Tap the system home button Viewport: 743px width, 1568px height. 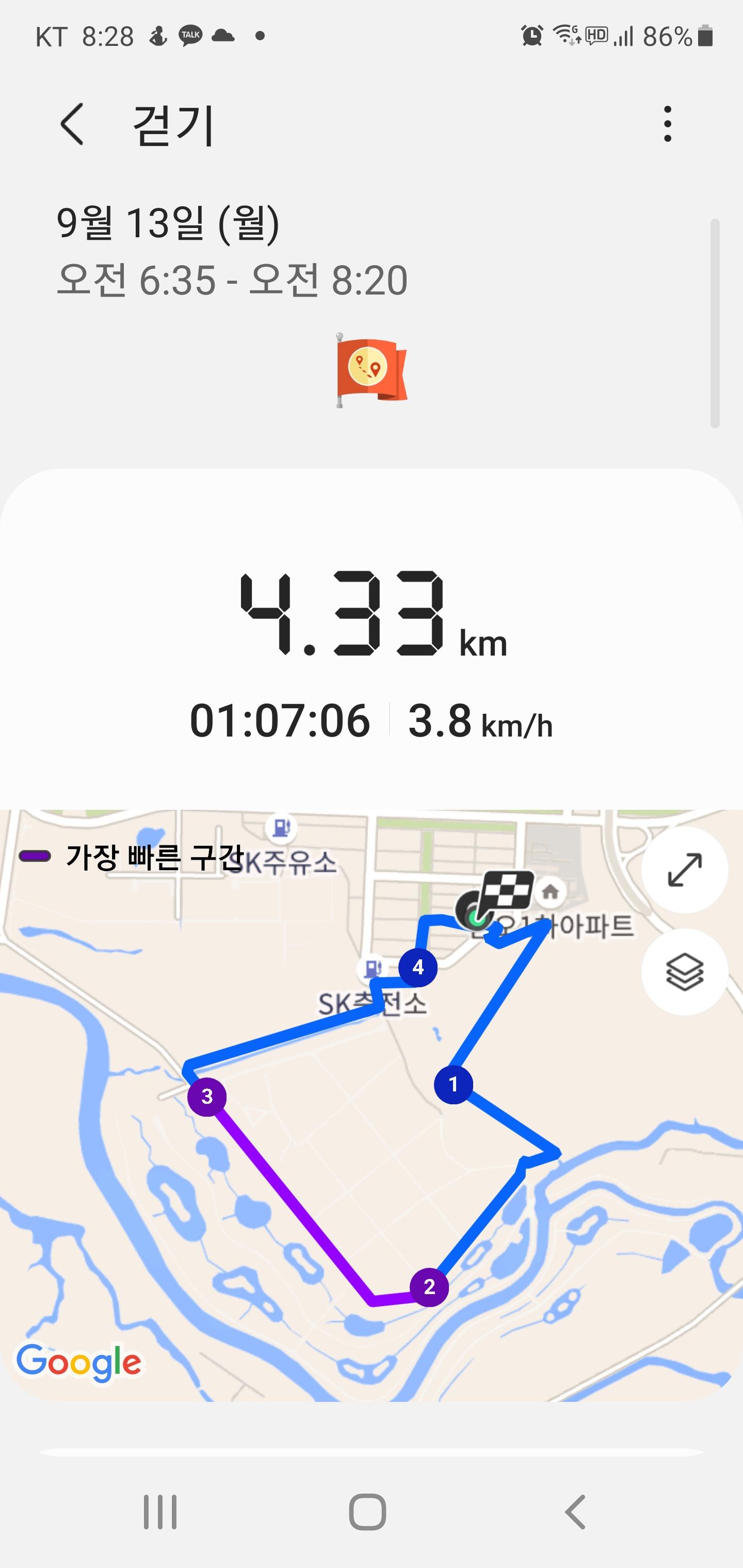pos(367,1511)
